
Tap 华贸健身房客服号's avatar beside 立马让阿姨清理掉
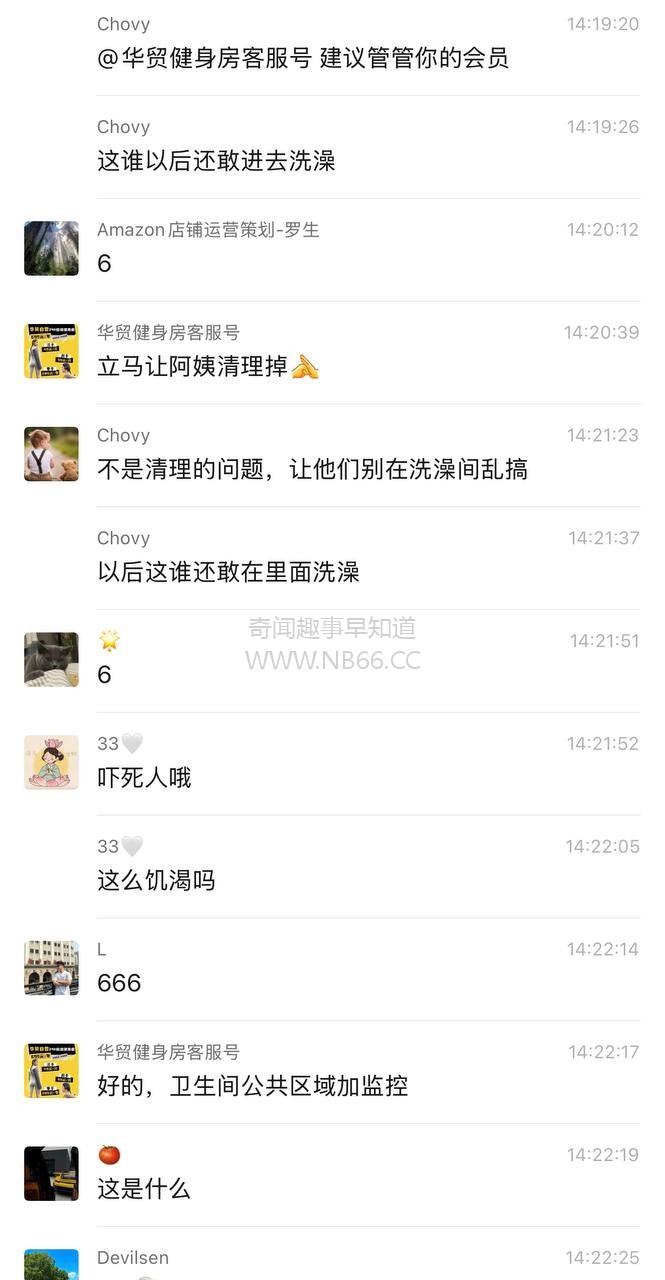point(51,351)
